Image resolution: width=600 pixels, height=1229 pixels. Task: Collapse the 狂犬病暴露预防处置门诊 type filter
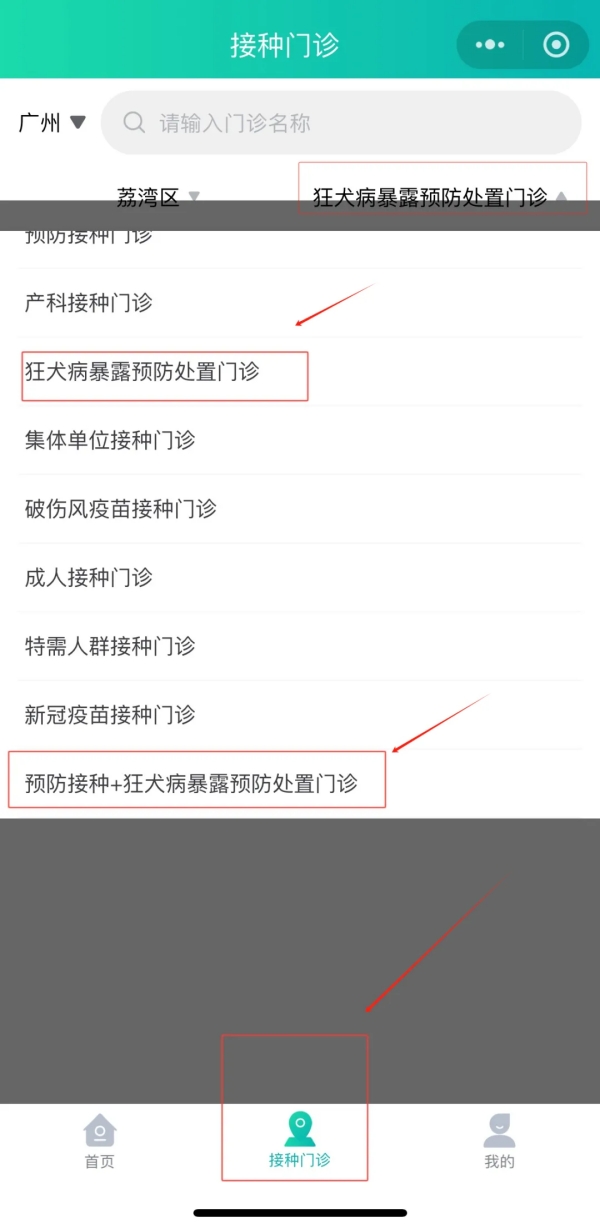click(x=440, y=197)
